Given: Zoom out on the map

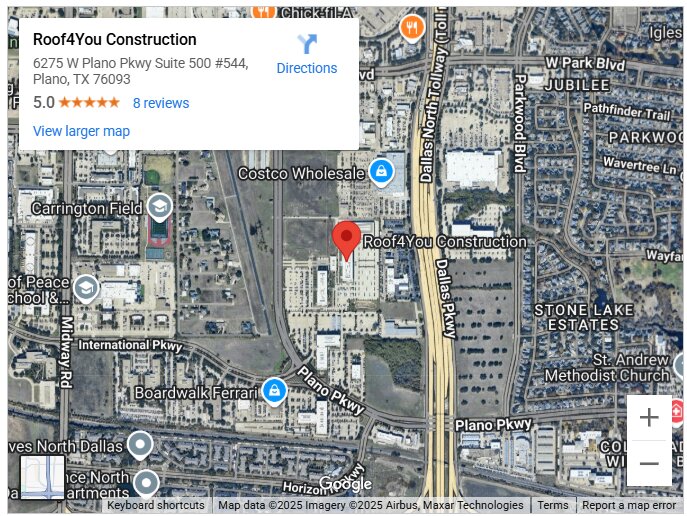Looking at the screenshot, I should pyautogui.click(x=649, y=464).
